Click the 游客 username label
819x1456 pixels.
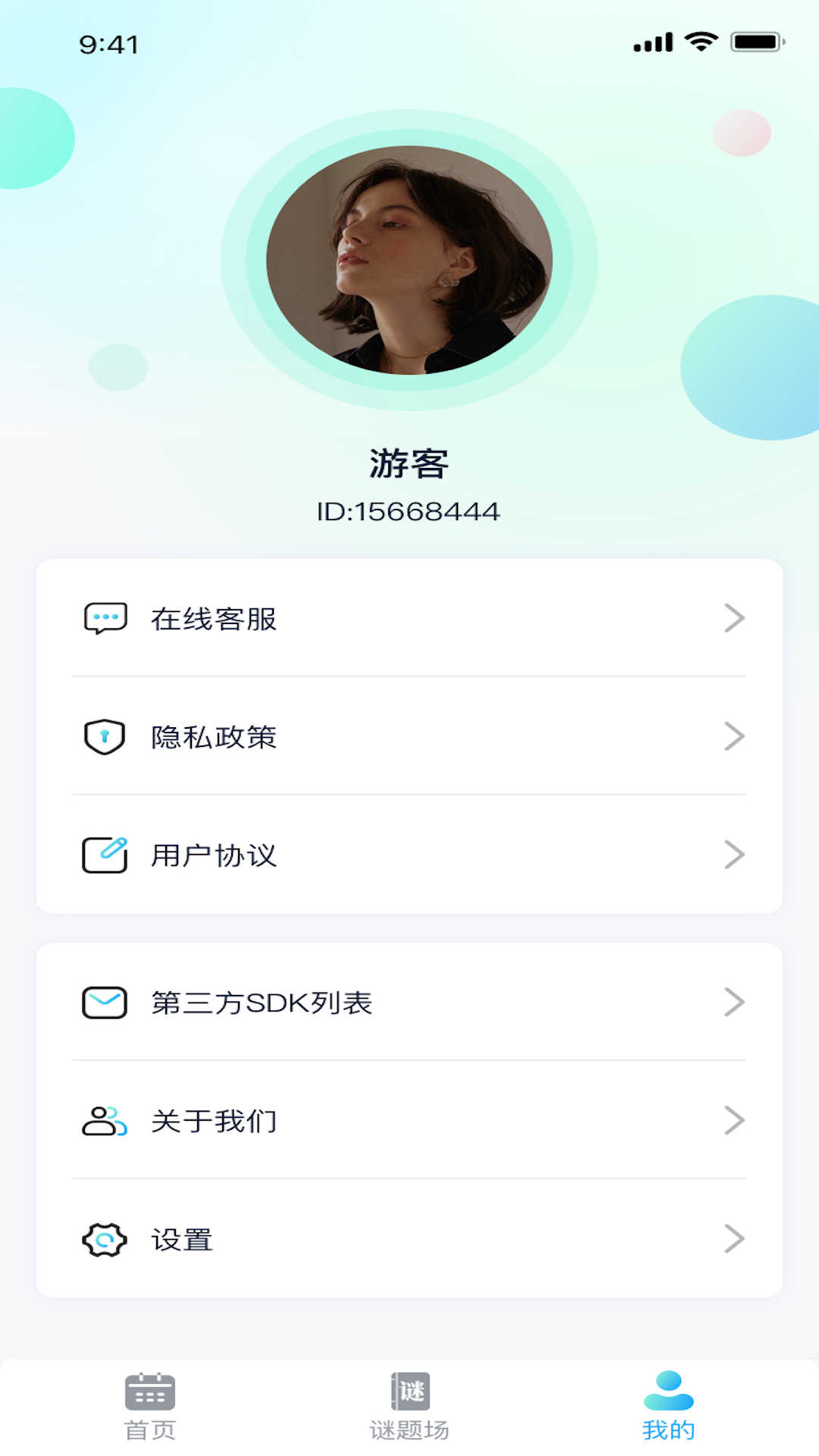pos(409,463)
